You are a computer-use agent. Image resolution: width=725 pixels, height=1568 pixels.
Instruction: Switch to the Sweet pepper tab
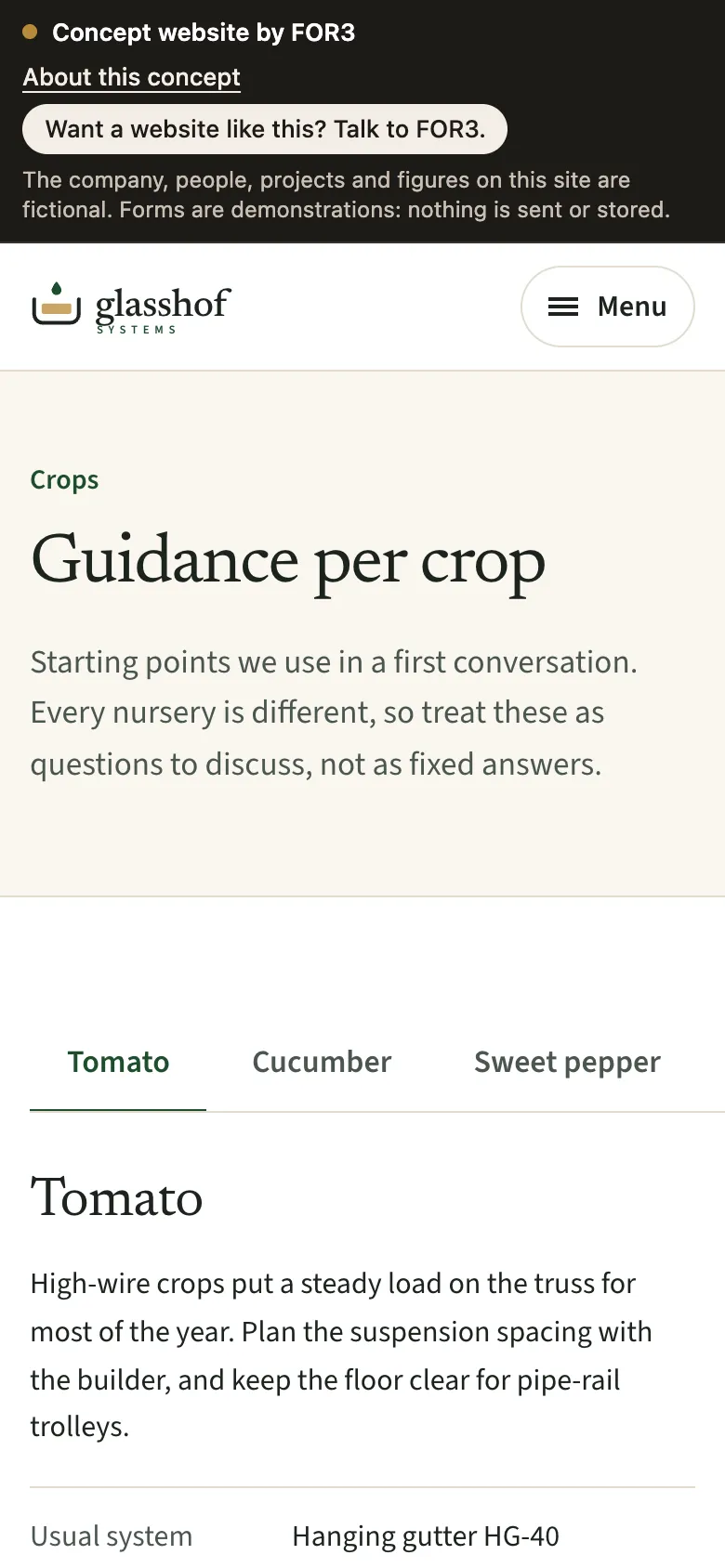[x=567, y=1062]
